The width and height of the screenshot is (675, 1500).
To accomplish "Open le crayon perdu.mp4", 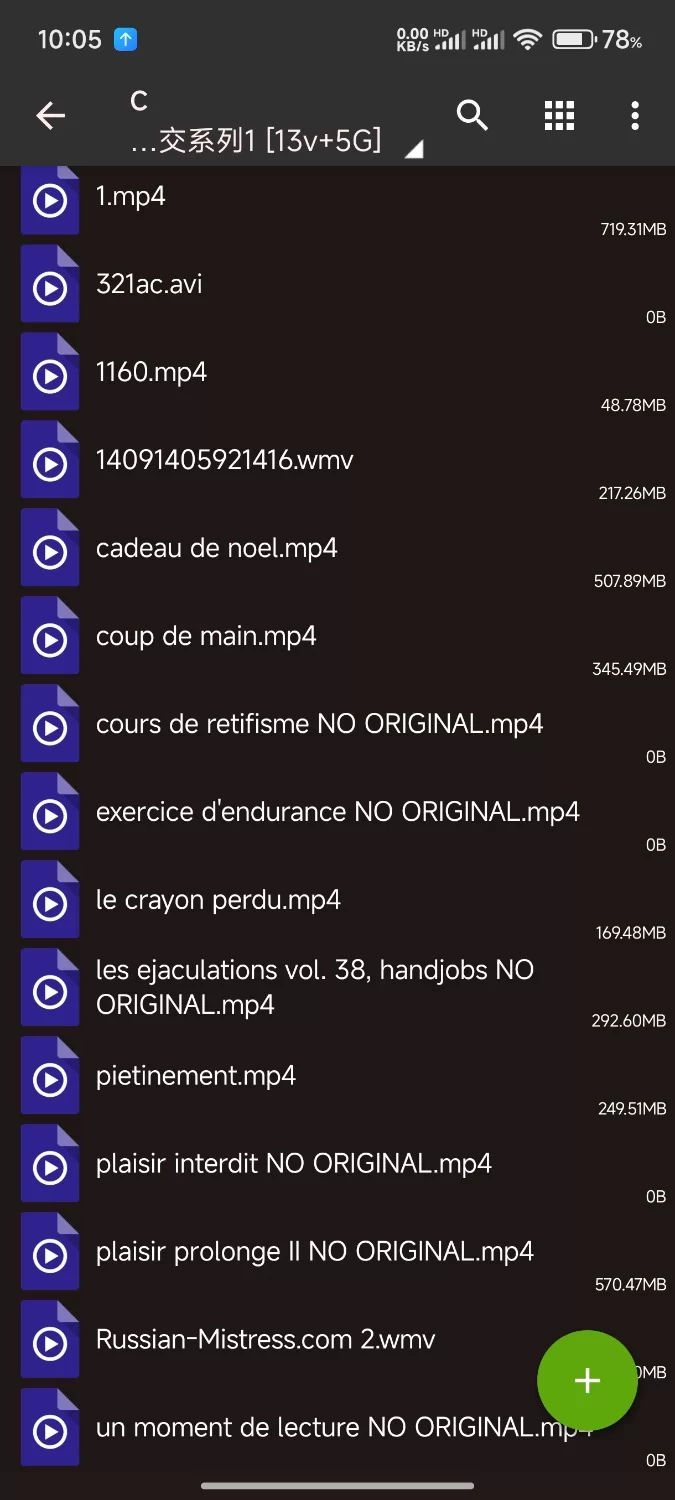I will (218, 901).
